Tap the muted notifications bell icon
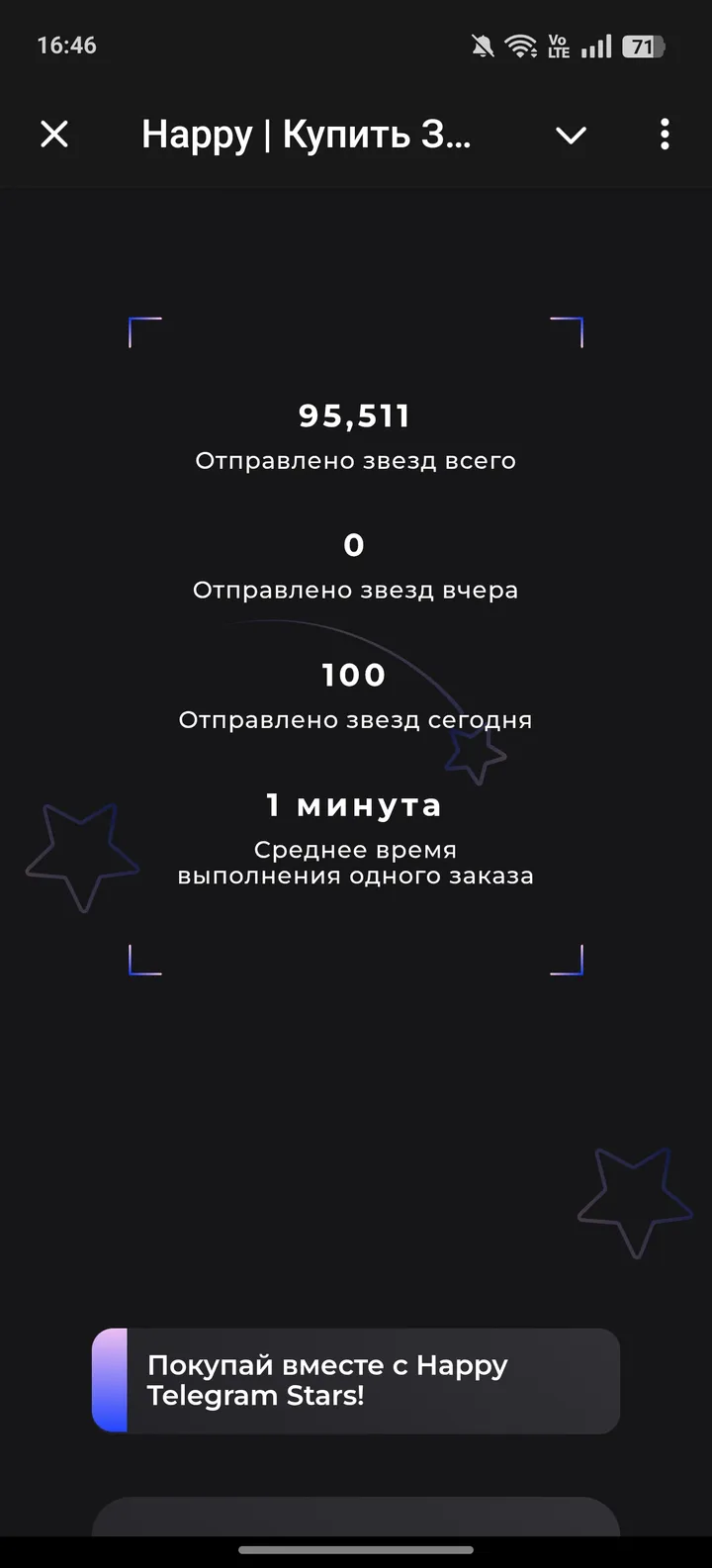The image size is (712, 1568). tap(482, 45)
